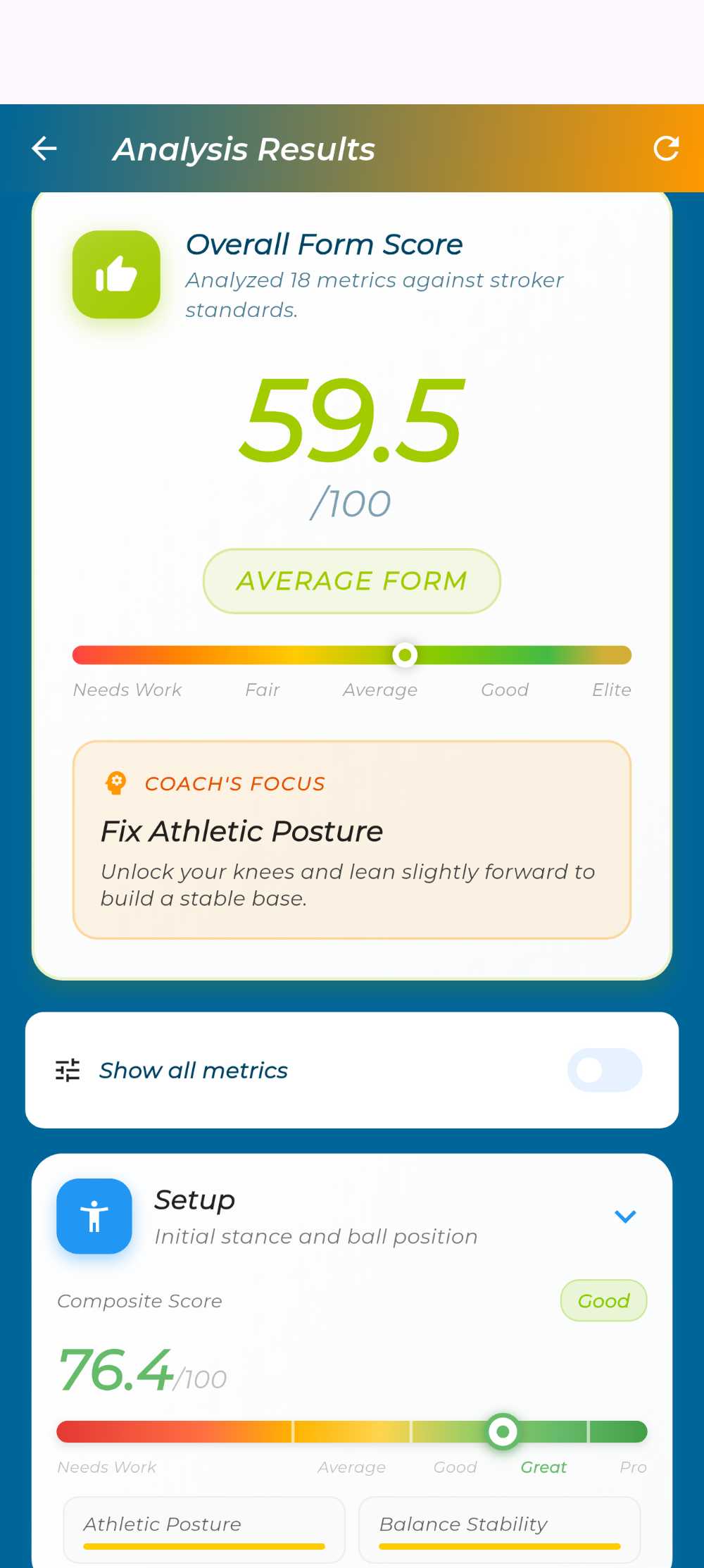Go back from Analysis Results

44,149
